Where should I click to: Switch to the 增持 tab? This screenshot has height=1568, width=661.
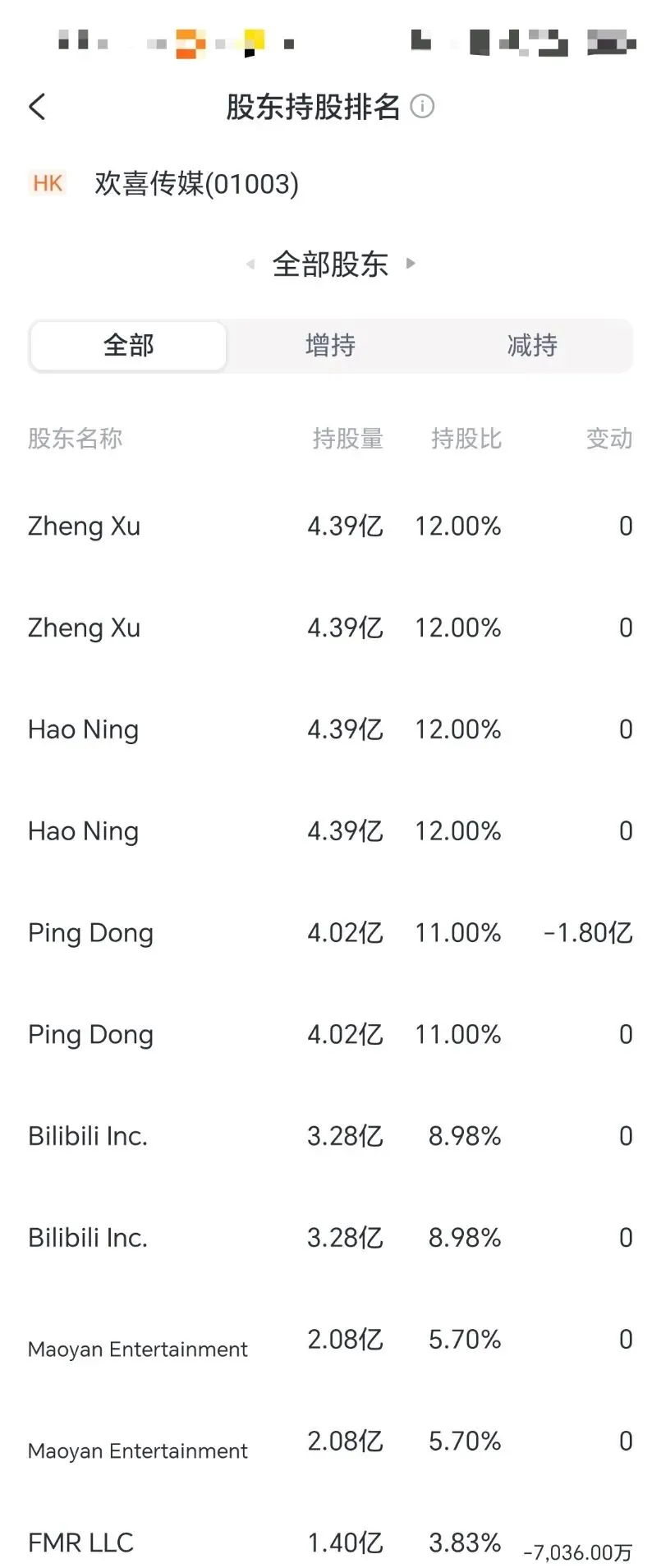click(x=330, y=346)
